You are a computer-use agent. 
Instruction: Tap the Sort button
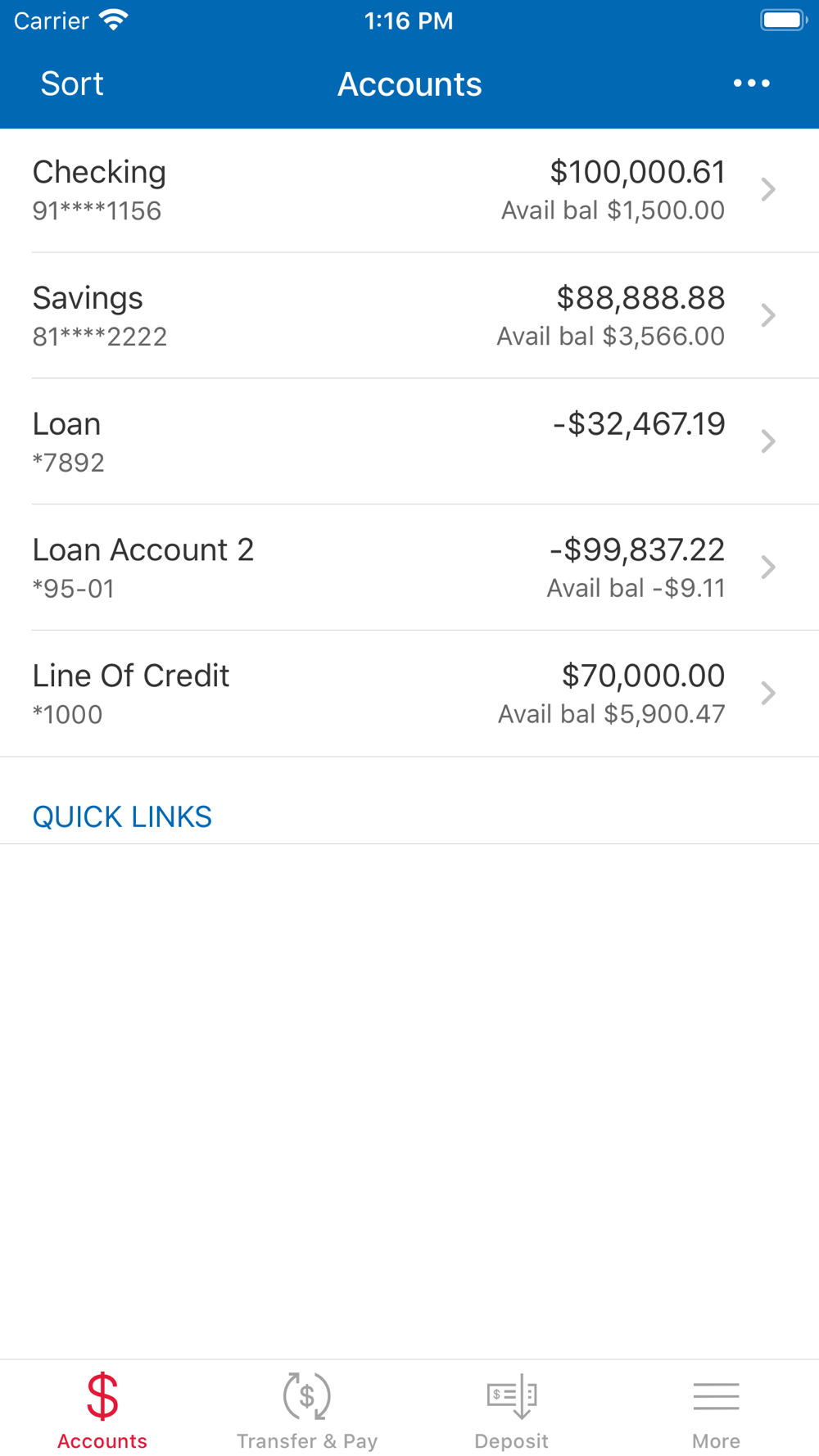pyautogui.click(x=72, y=84)
